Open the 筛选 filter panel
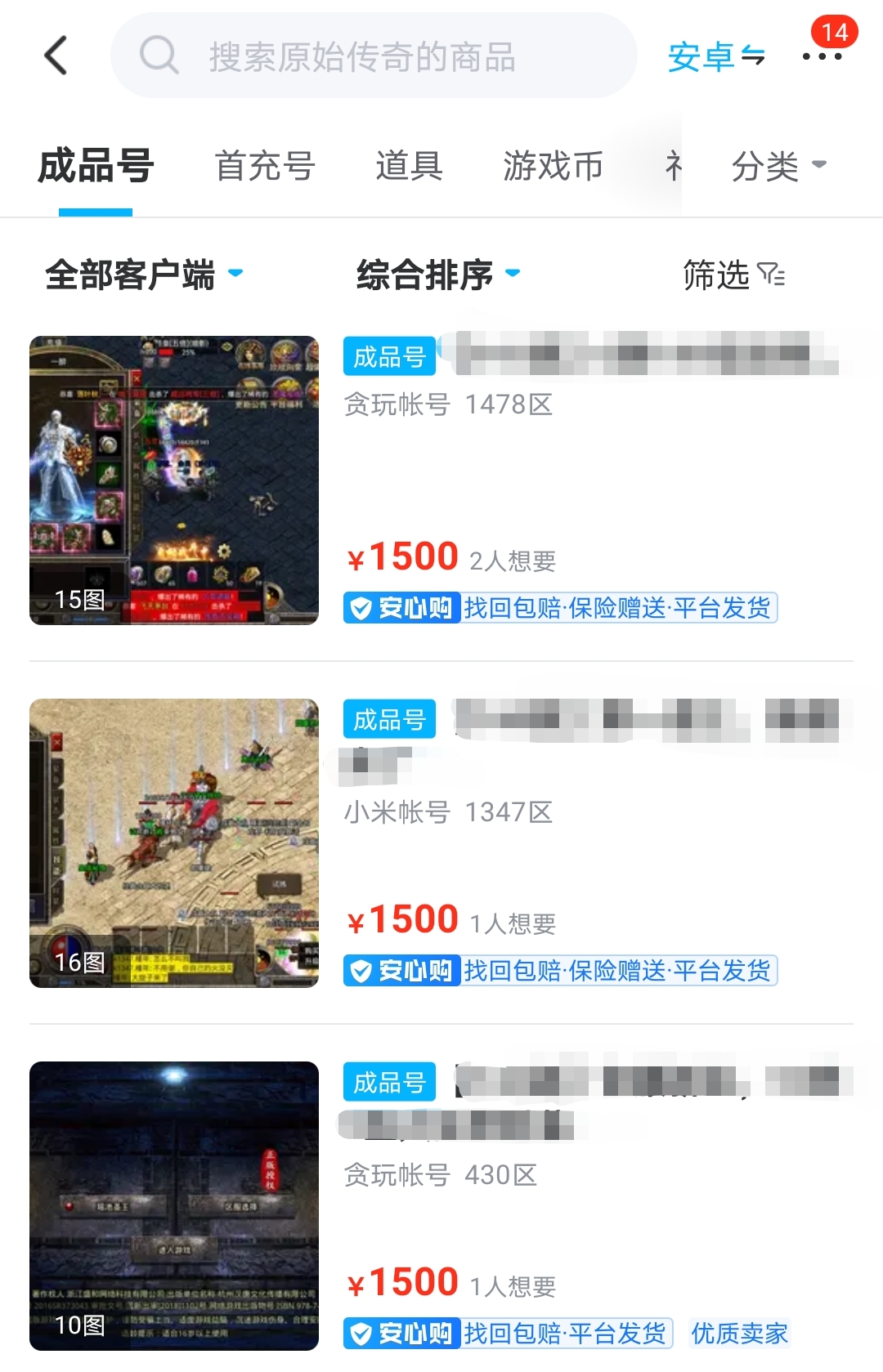This screenshot has width=883, height=1372. point(733,275)
